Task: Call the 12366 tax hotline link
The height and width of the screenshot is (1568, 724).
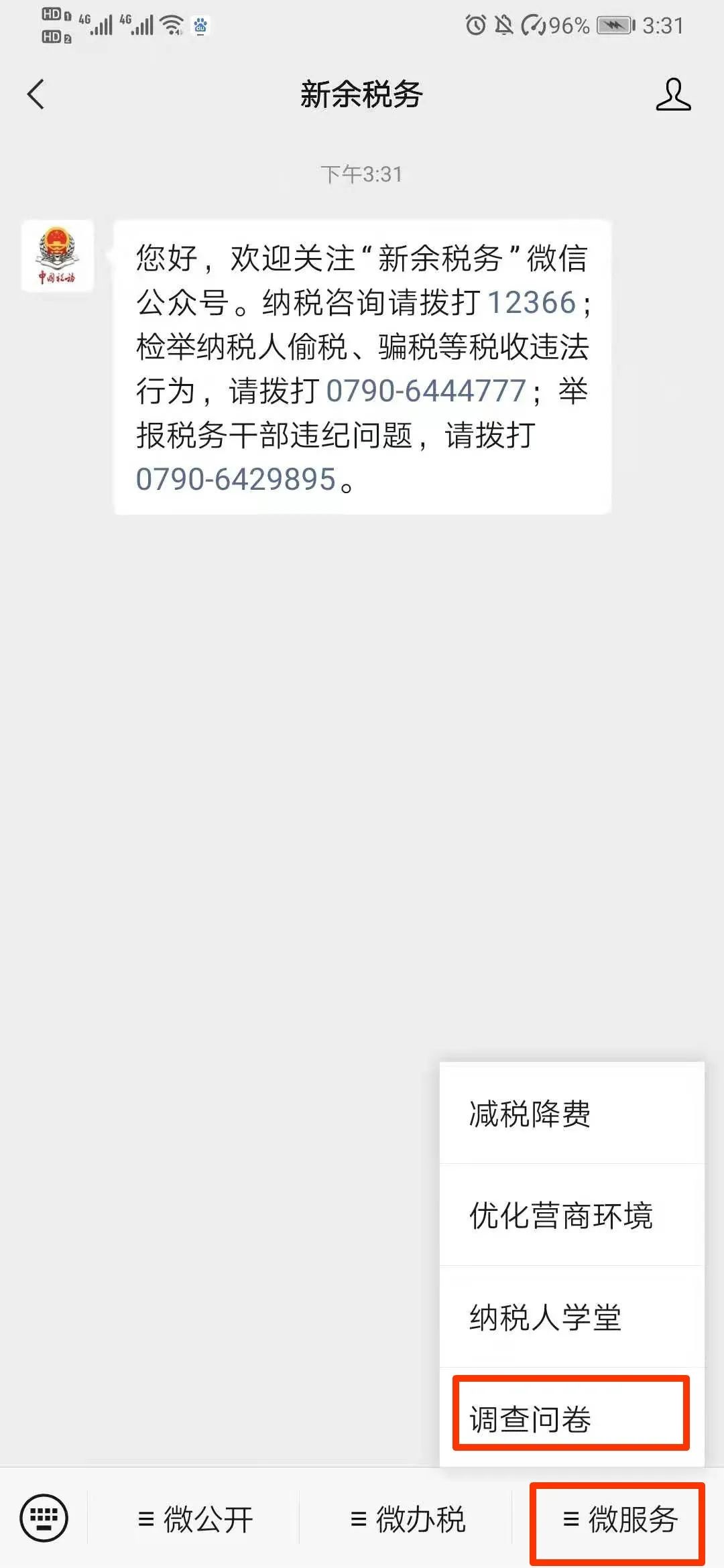Action: coord(532,303)
